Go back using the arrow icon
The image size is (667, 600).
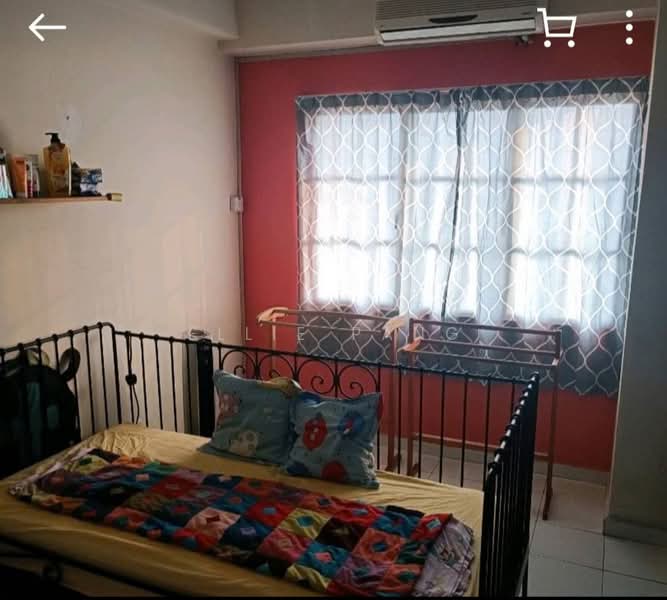click(x=46, y=27)
